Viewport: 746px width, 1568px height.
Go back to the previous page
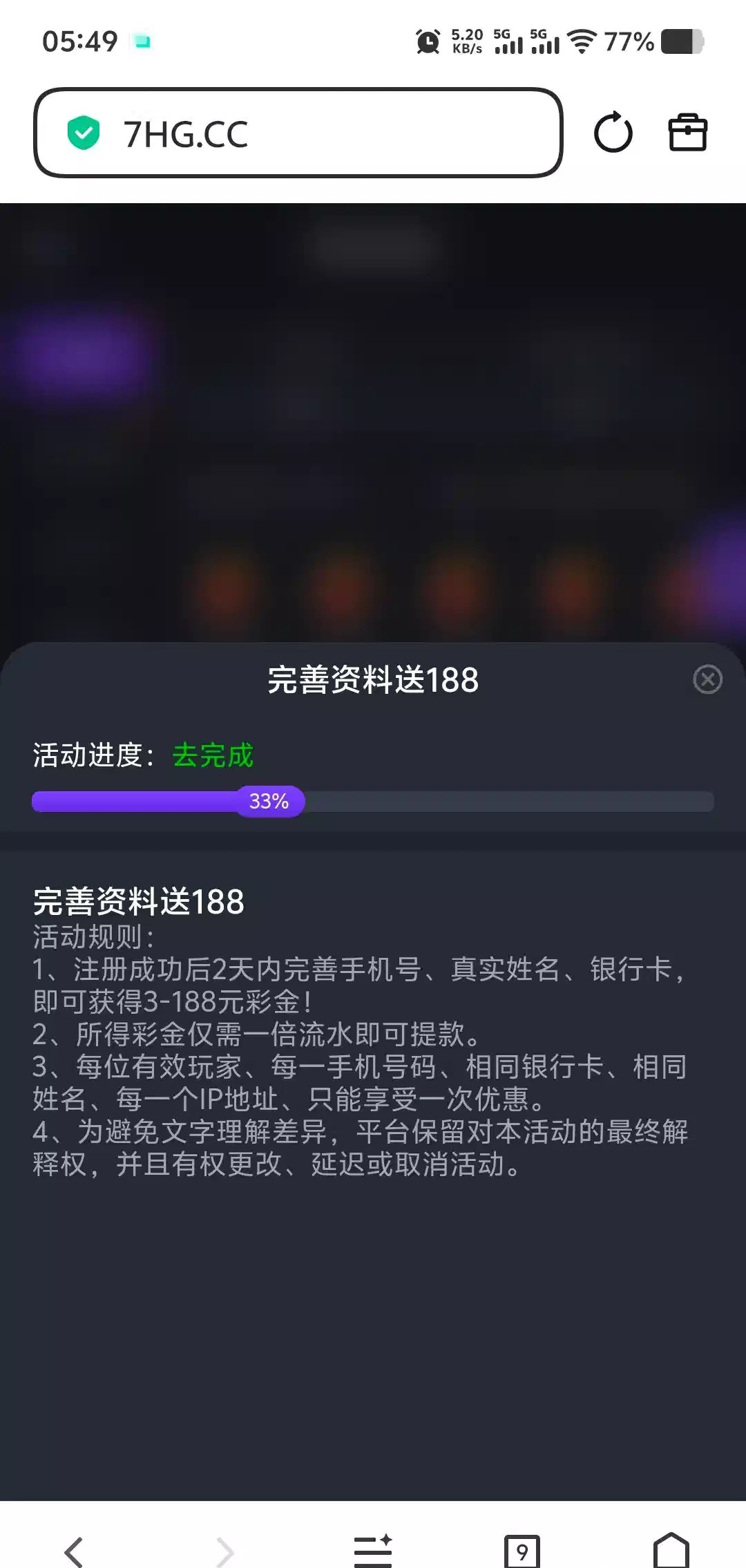pos(75,1551)
